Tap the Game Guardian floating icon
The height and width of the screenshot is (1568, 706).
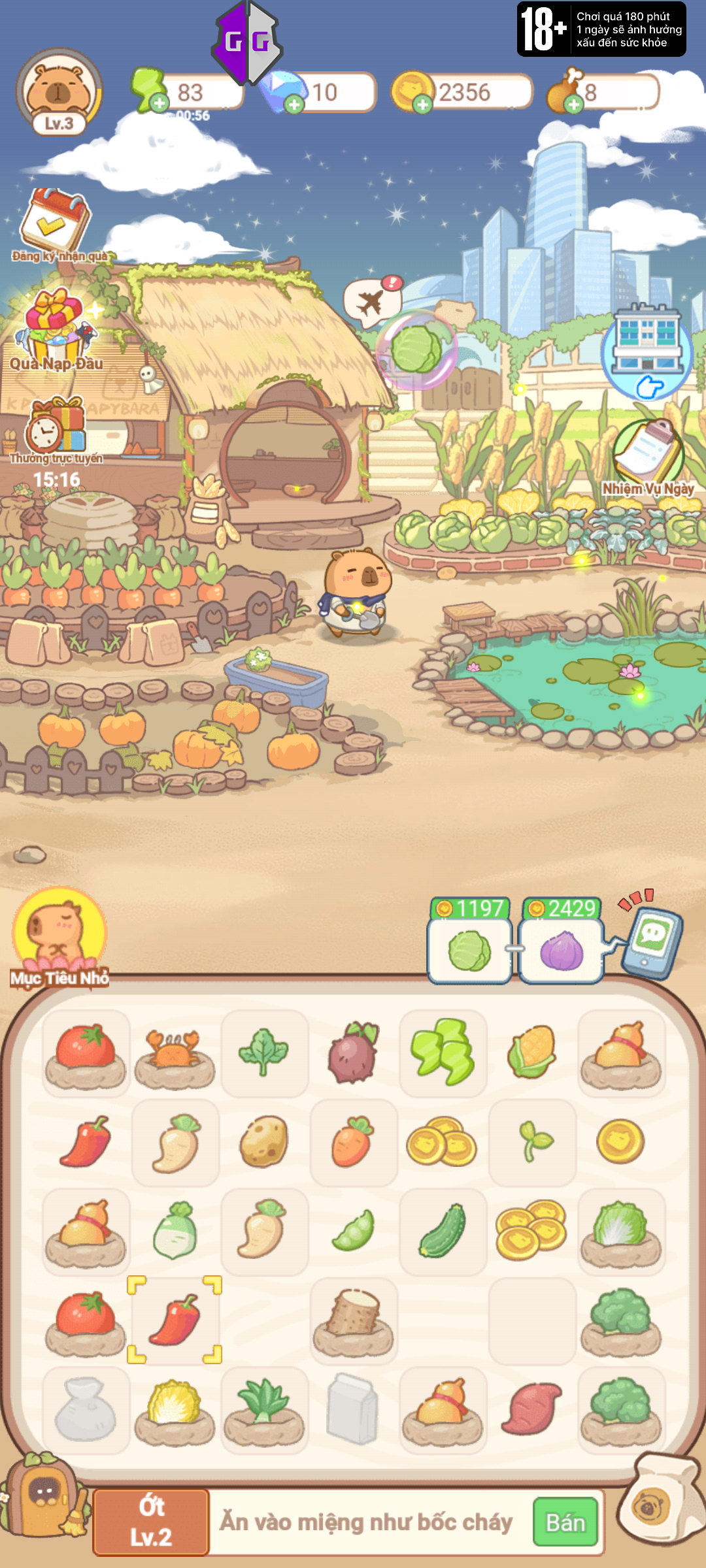[247, 42]
